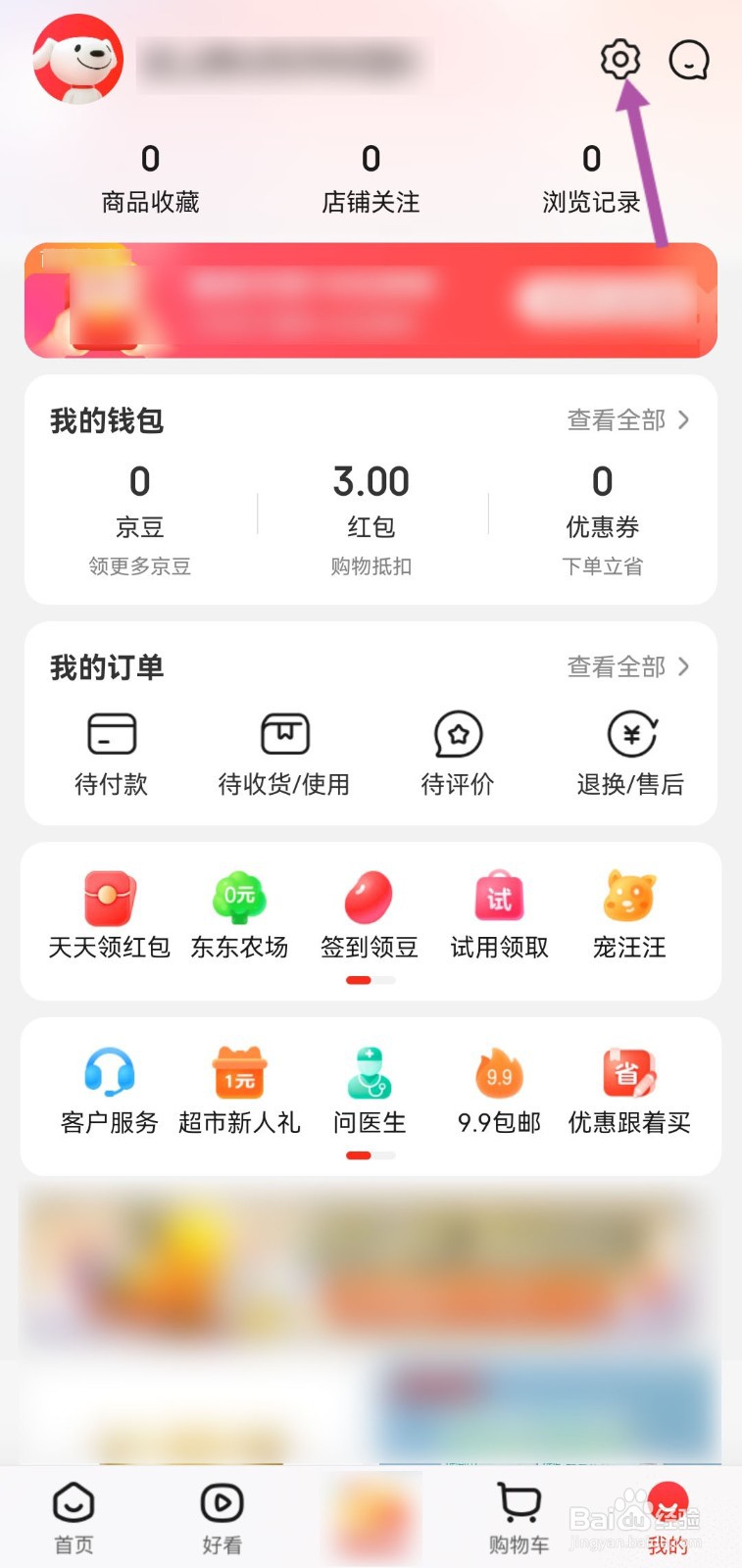Open the messages chat icon

[x=688, y=60]
